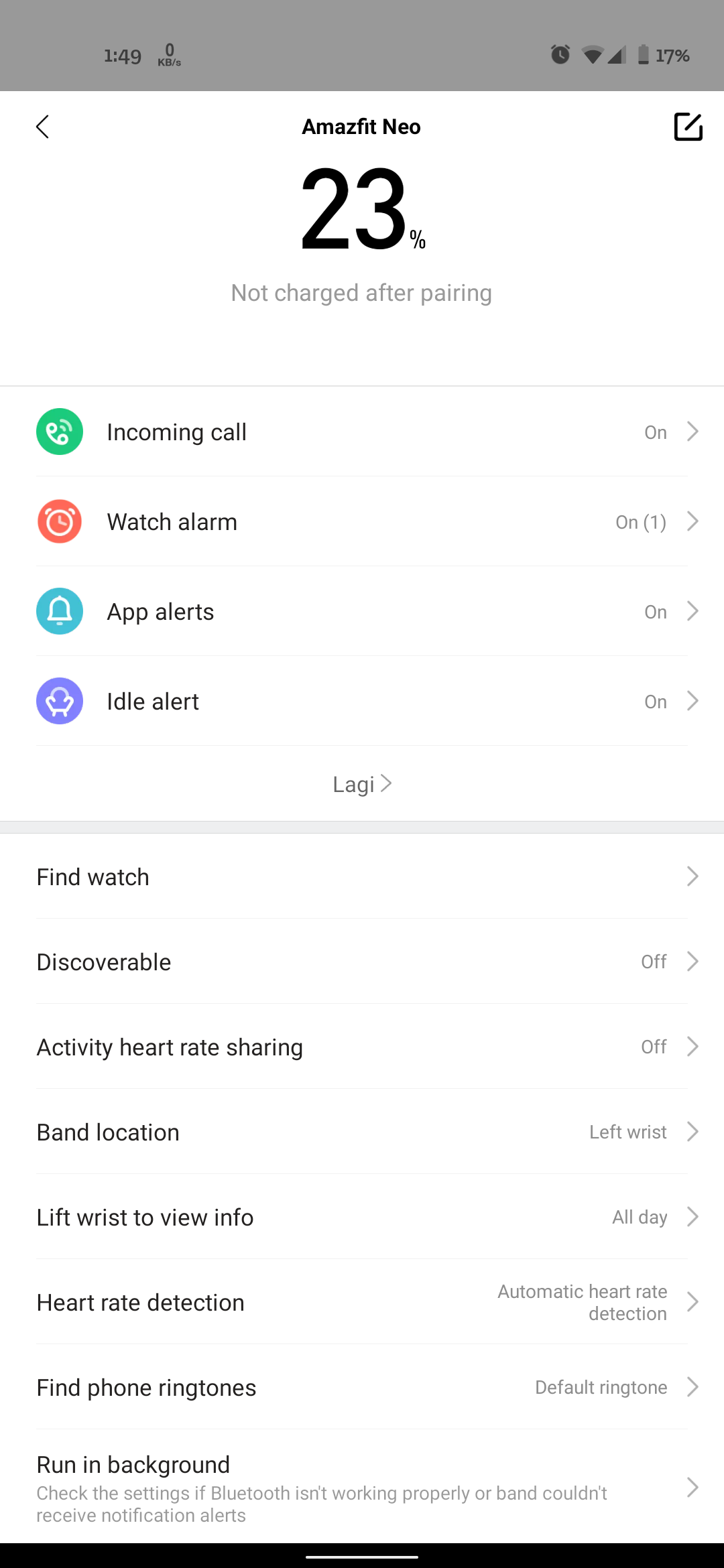Open App alerts settings
The height and width of the screenshot is (1568, 724).
(x=362, y=612)
